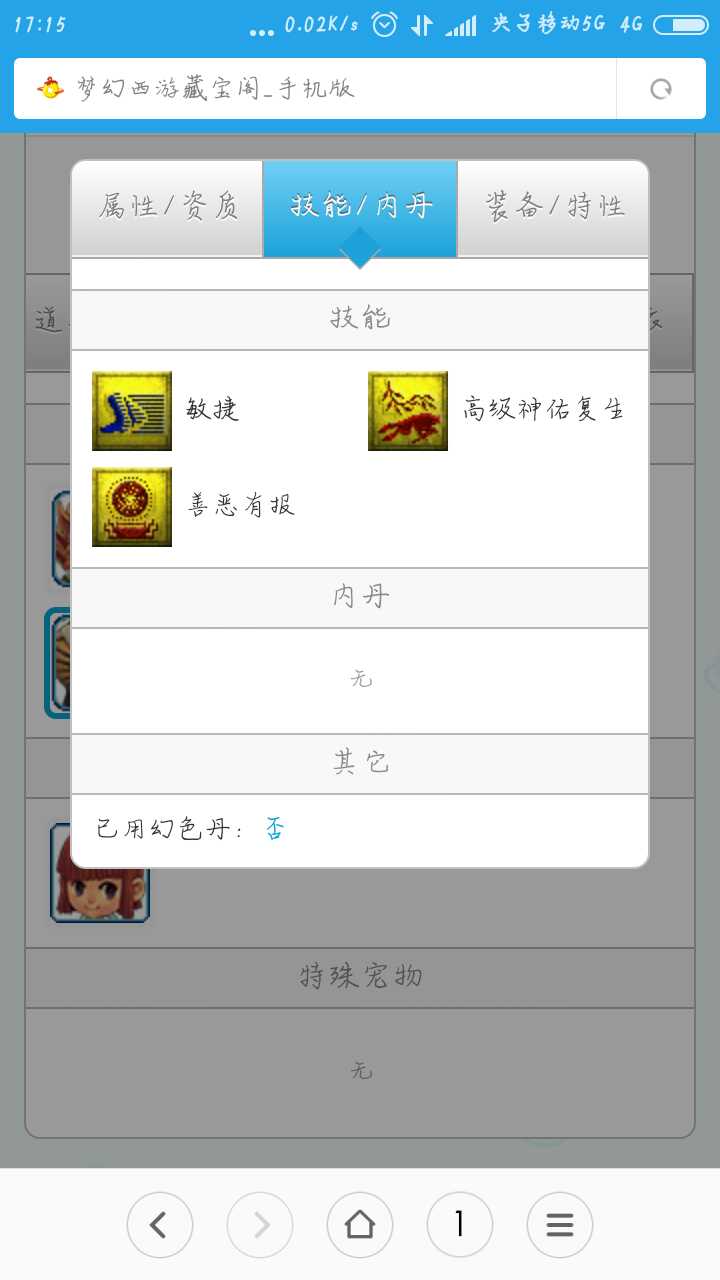Tap the 敏捷 skill icon
Image resolution: width=720 pixels, height=1280 pixels.
point(132,411)
